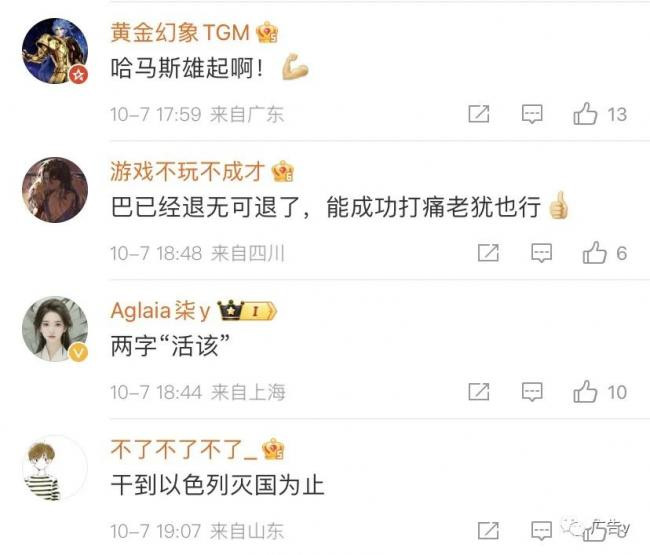
Task: Share the comment by 不了不了不了_
Action: [x=488, y=530]
